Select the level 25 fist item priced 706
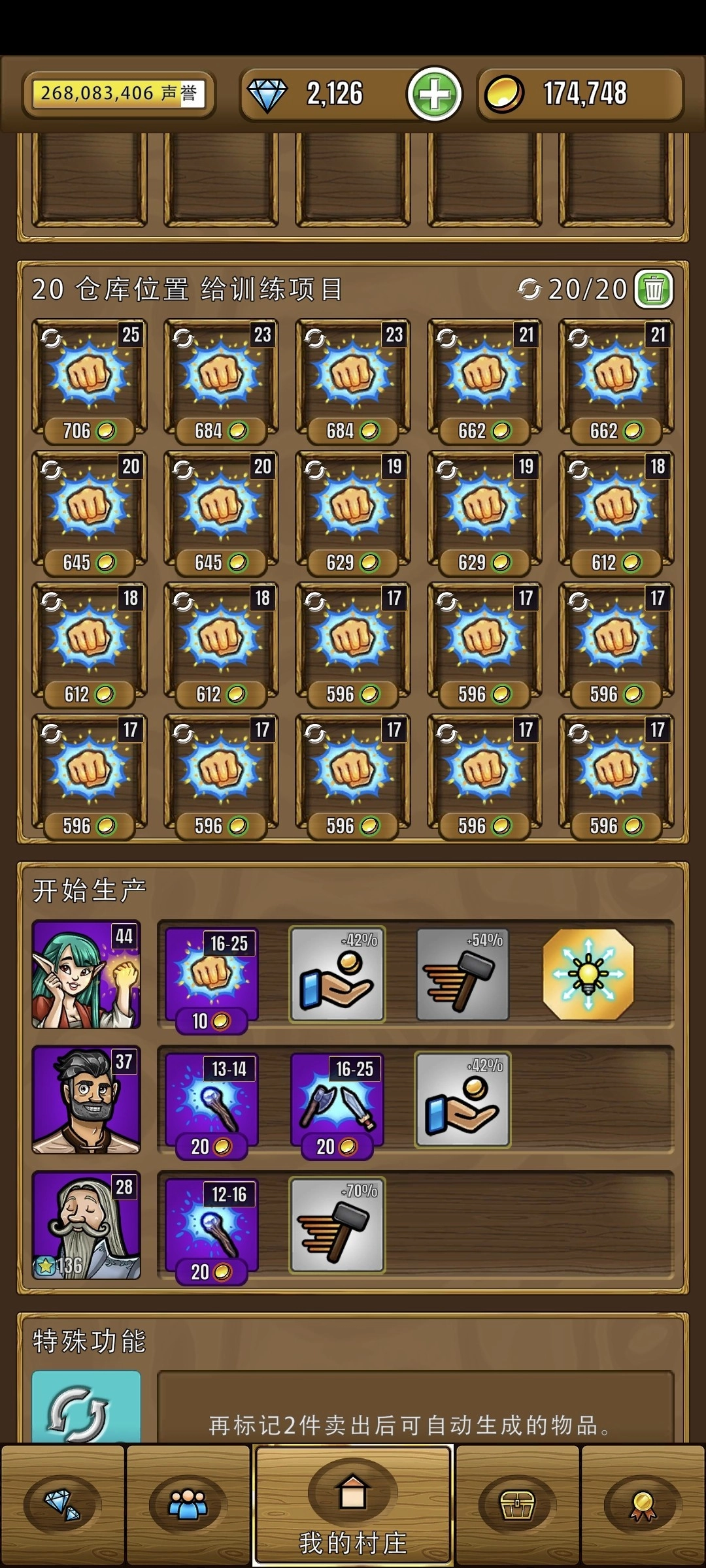The width and height of the screenshot is (706, 1568). (90, 379)
